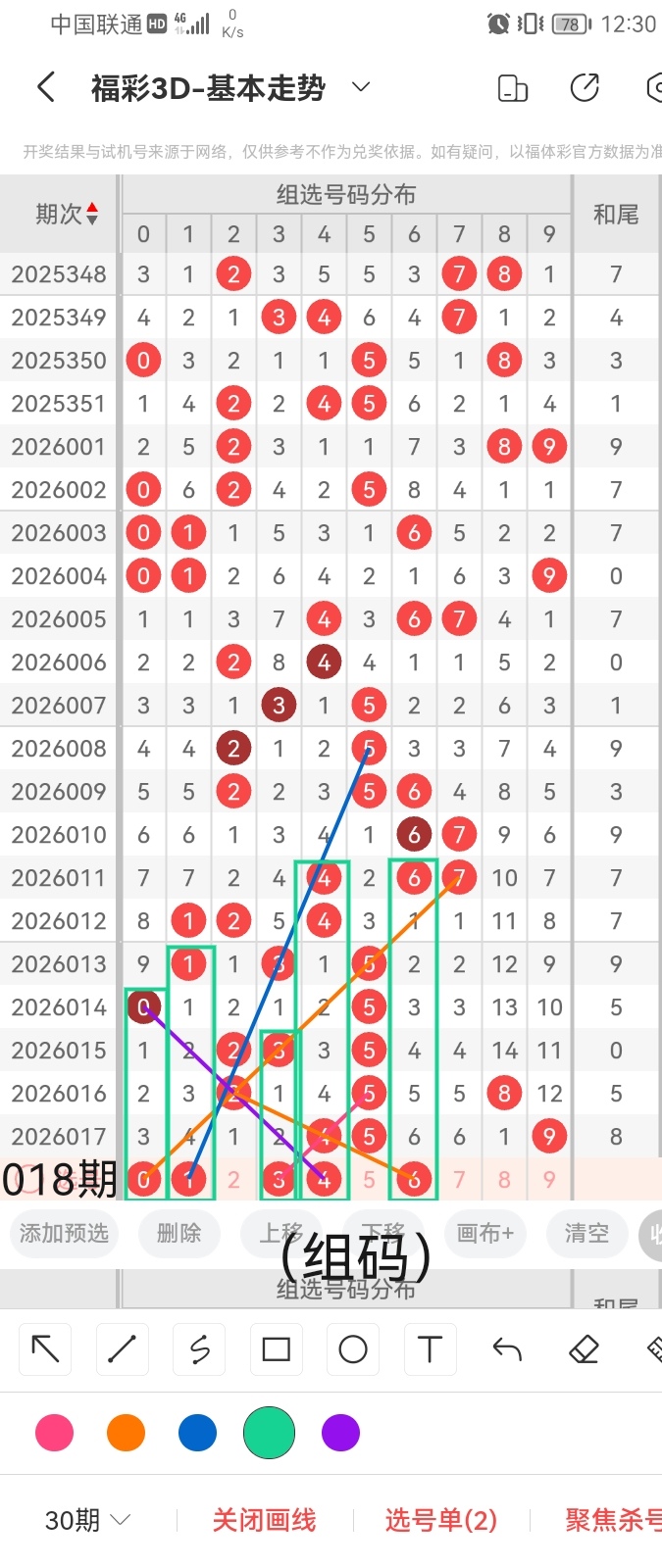Go back with the top-left arrow
The width and height of the screenshot is (662, 1568).
[x=45, y=87]
